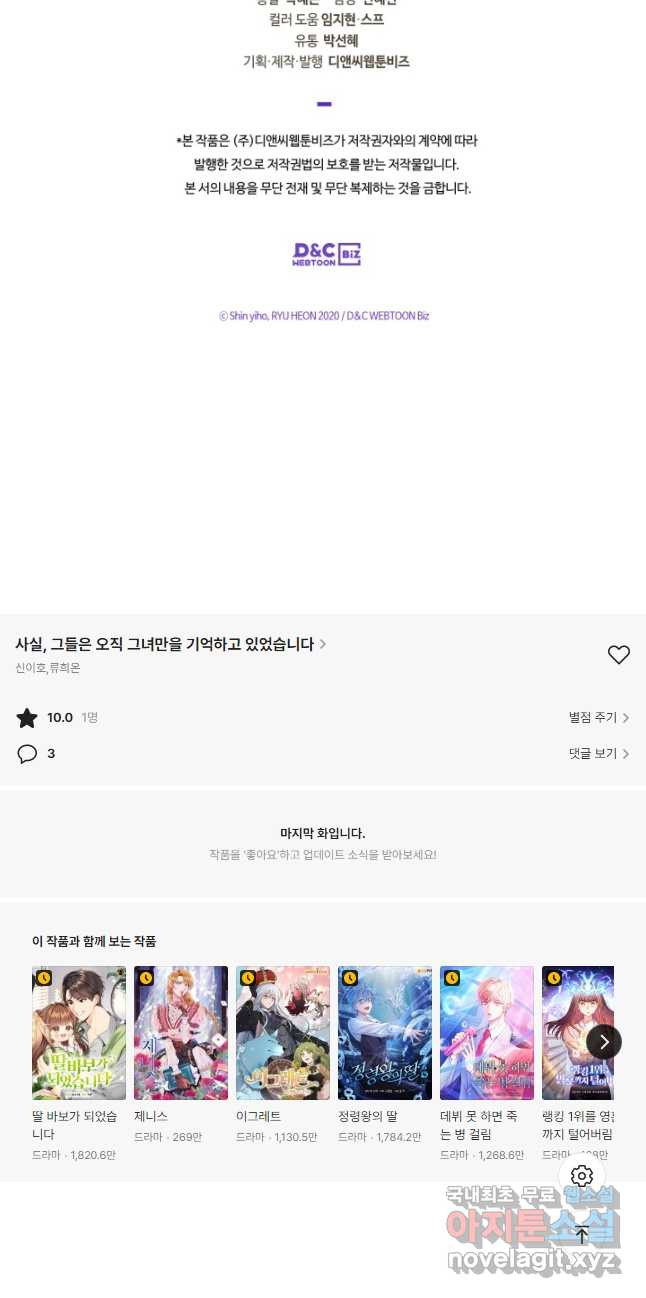Open the viewer settings gear

tap(582, 1177)
